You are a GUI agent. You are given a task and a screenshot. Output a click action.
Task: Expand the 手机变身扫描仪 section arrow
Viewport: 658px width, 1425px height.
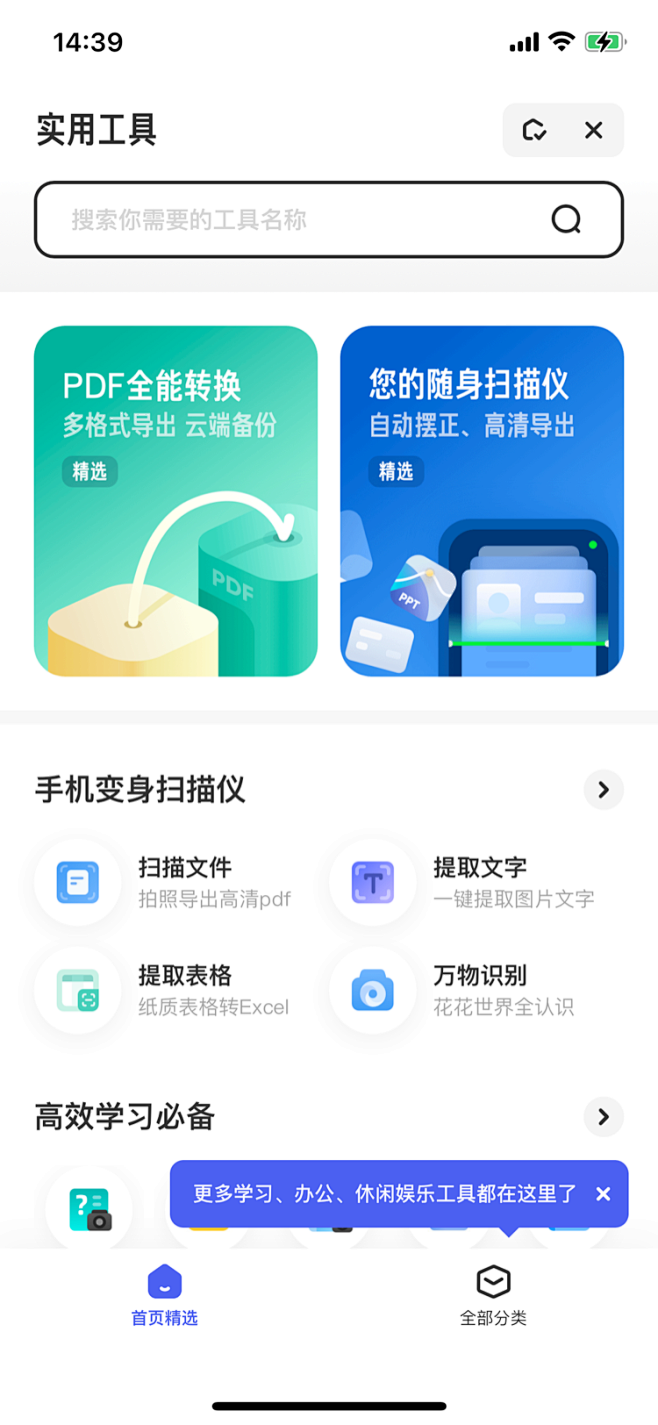(603, 790)
